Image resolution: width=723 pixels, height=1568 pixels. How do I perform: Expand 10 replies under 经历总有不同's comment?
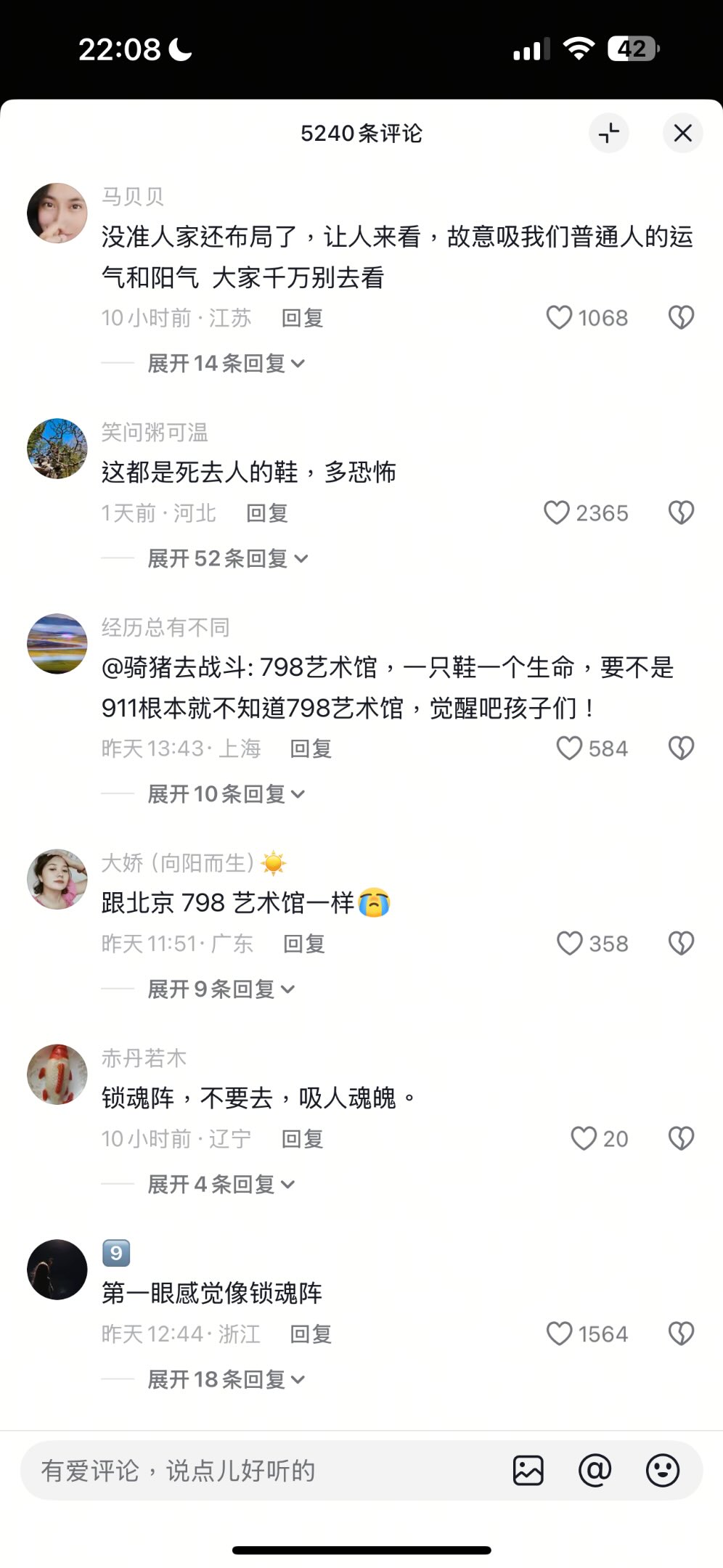pyautogui.click(x=225, y=794)
